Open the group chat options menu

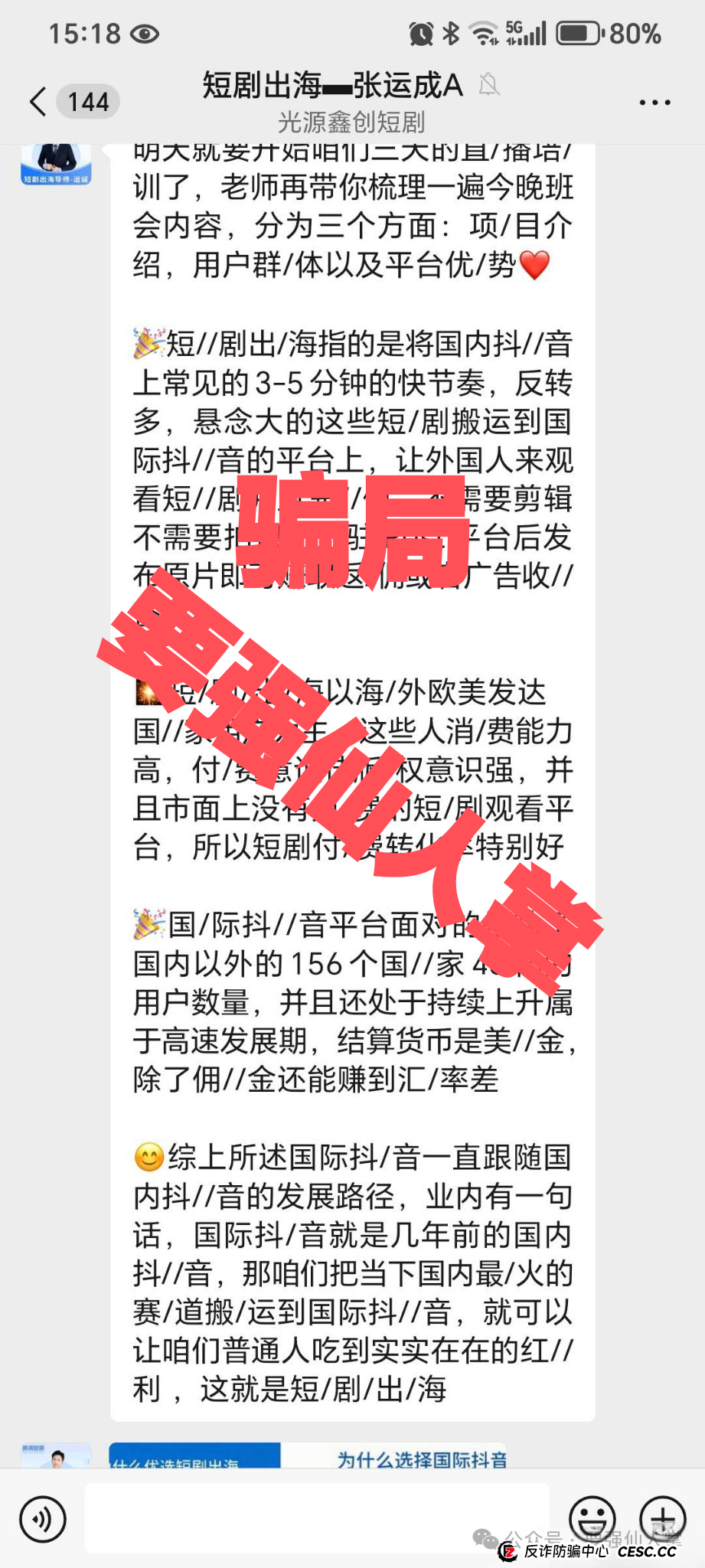pyautogui.click(x=654, y=102)
